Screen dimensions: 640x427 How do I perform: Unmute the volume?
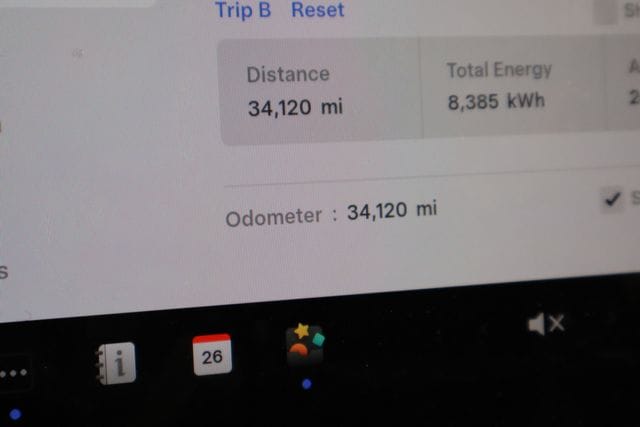coord(546,324)
